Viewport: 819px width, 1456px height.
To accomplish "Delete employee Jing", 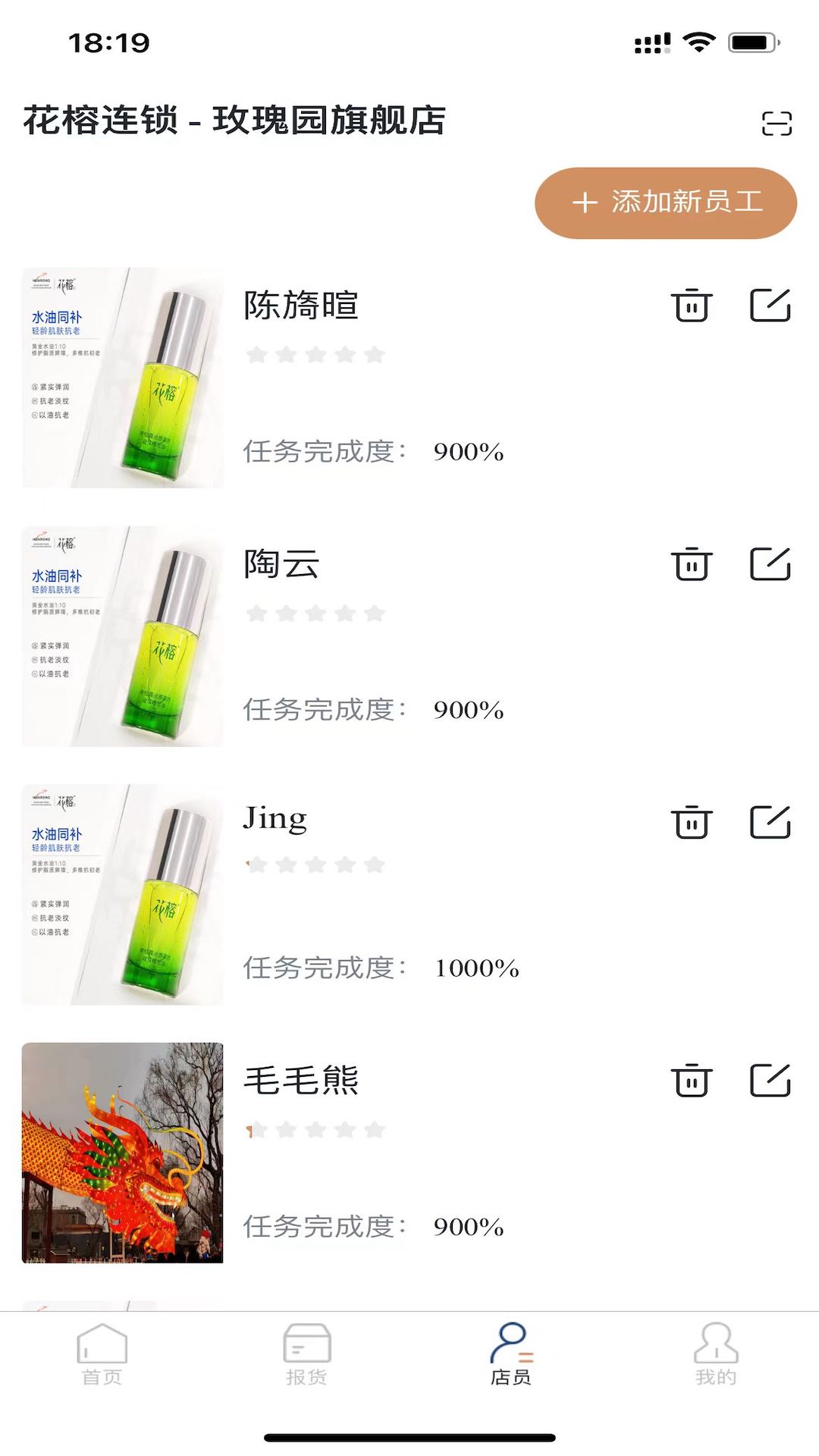I will tap(691, 823).
